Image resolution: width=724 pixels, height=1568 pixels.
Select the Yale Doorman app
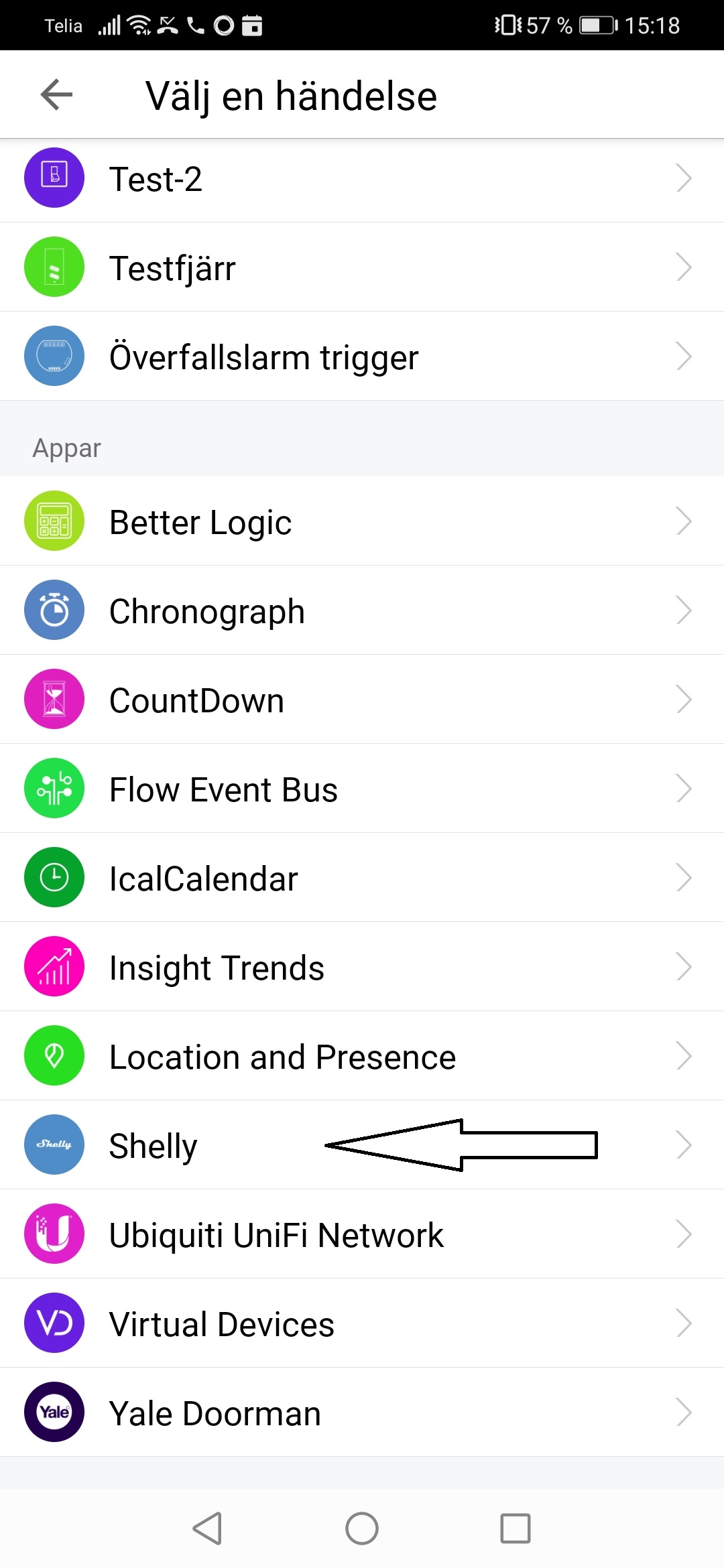click(362, 1413)
